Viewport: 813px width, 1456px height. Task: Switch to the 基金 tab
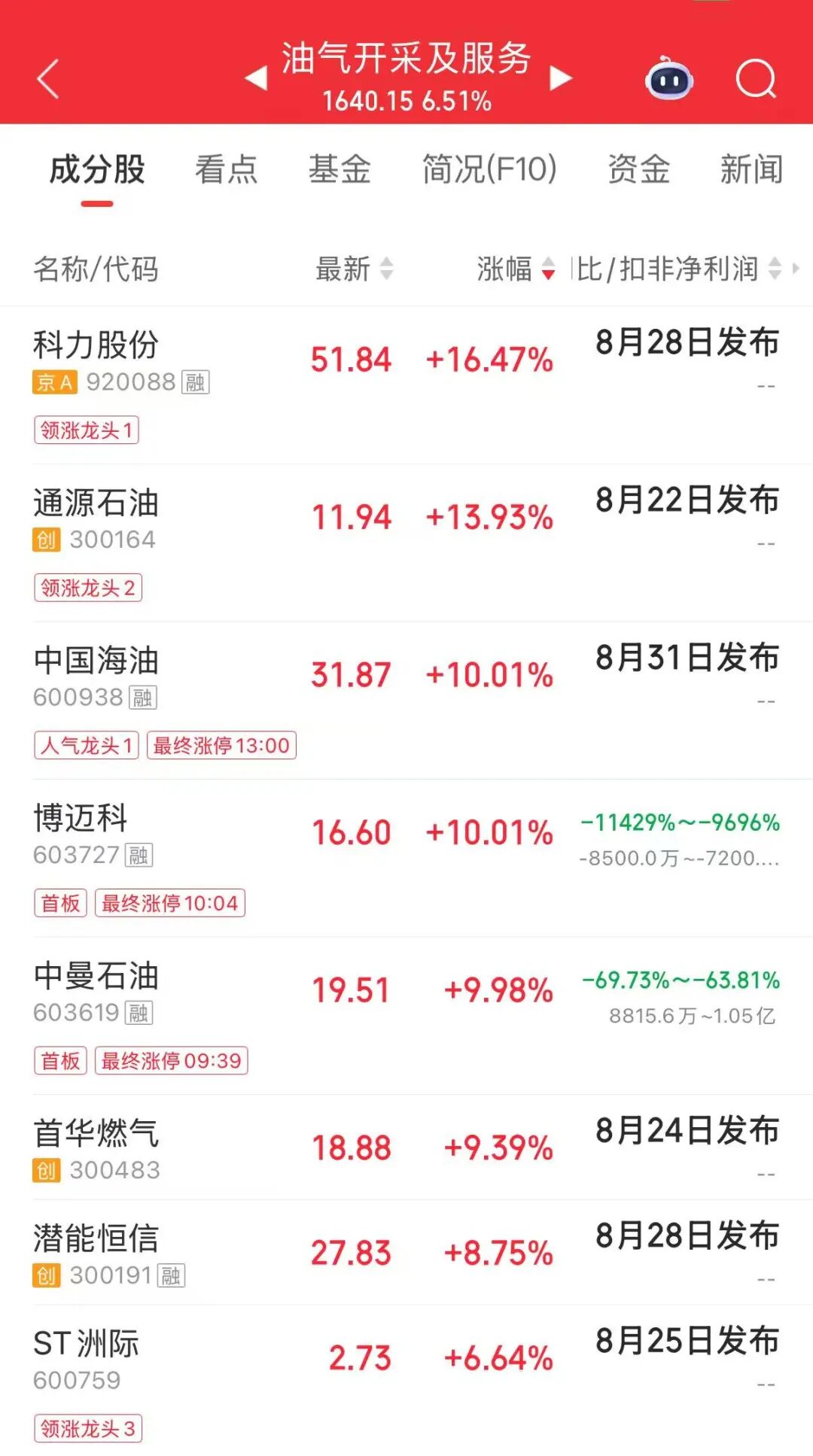pos(340,169)
